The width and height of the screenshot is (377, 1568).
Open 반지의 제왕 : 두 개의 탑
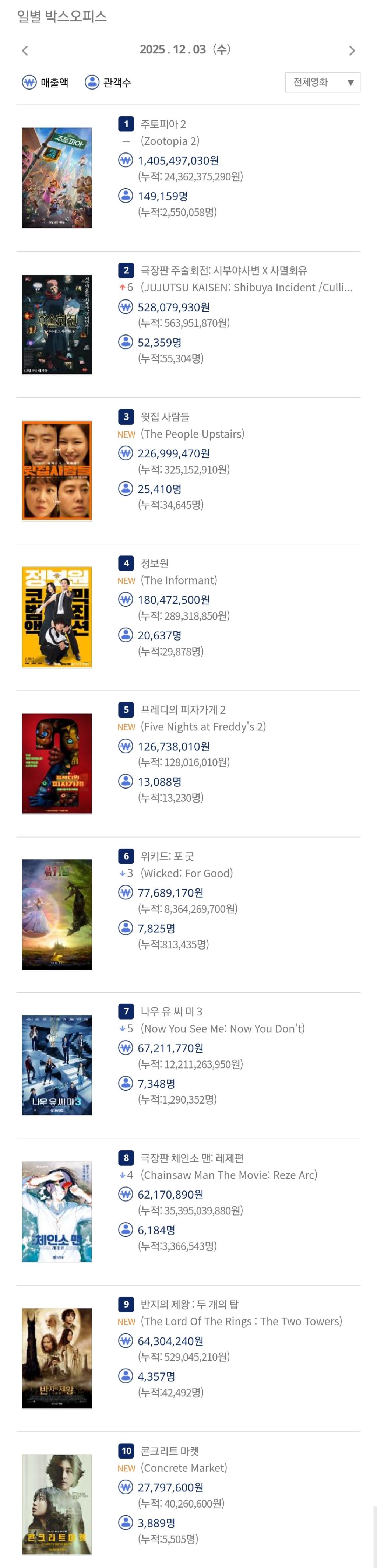coord(189,1304)
